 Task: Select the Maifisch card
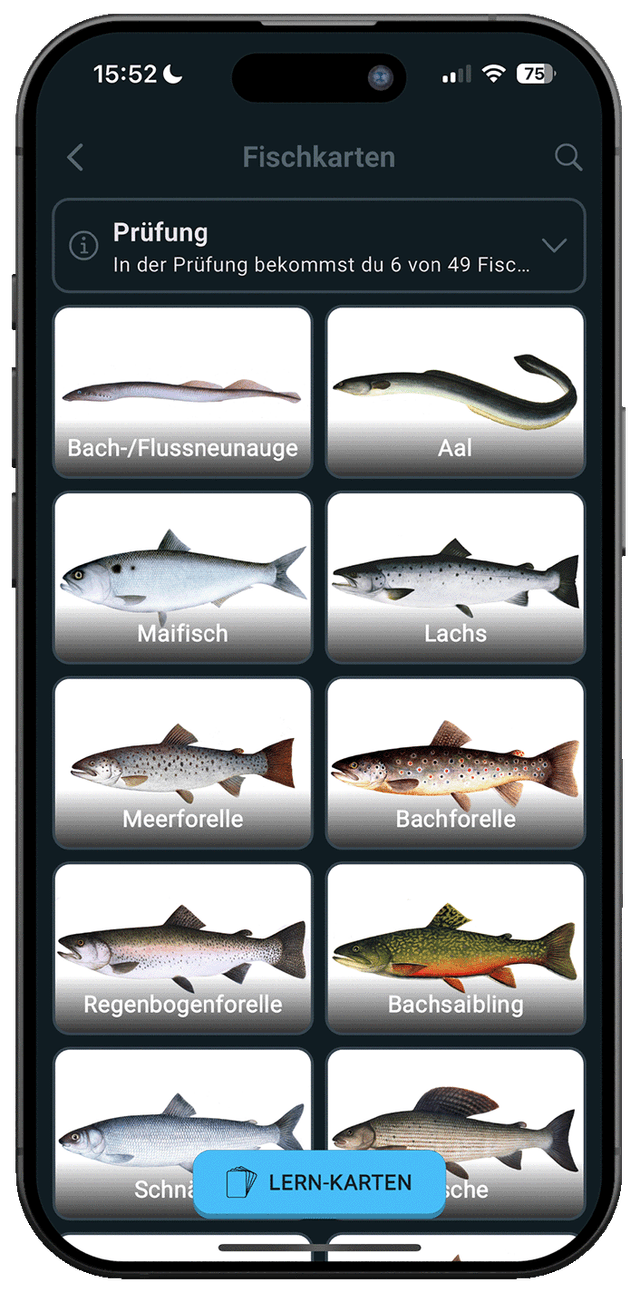pyautogui.click(x=182, y=577)
